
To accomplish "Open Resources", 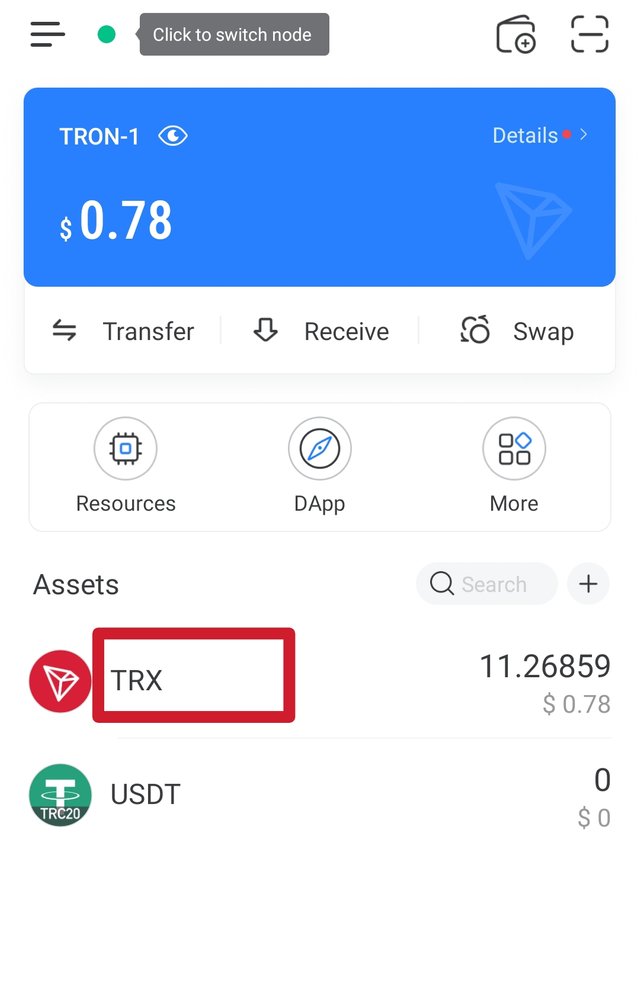I will (x=126, y=467).
